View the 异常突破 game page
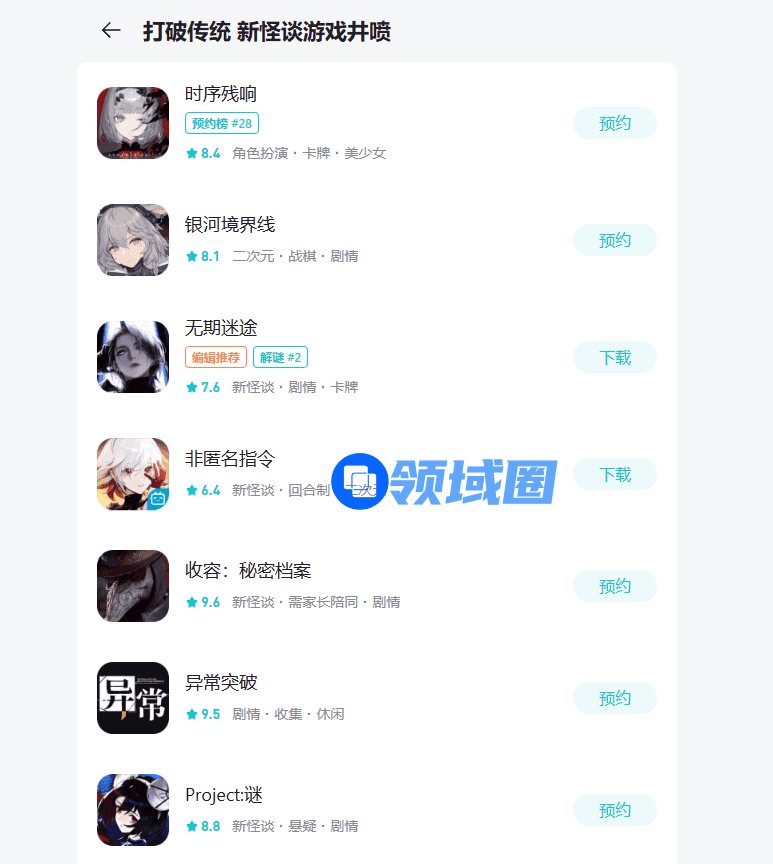 tap(221, 684)
